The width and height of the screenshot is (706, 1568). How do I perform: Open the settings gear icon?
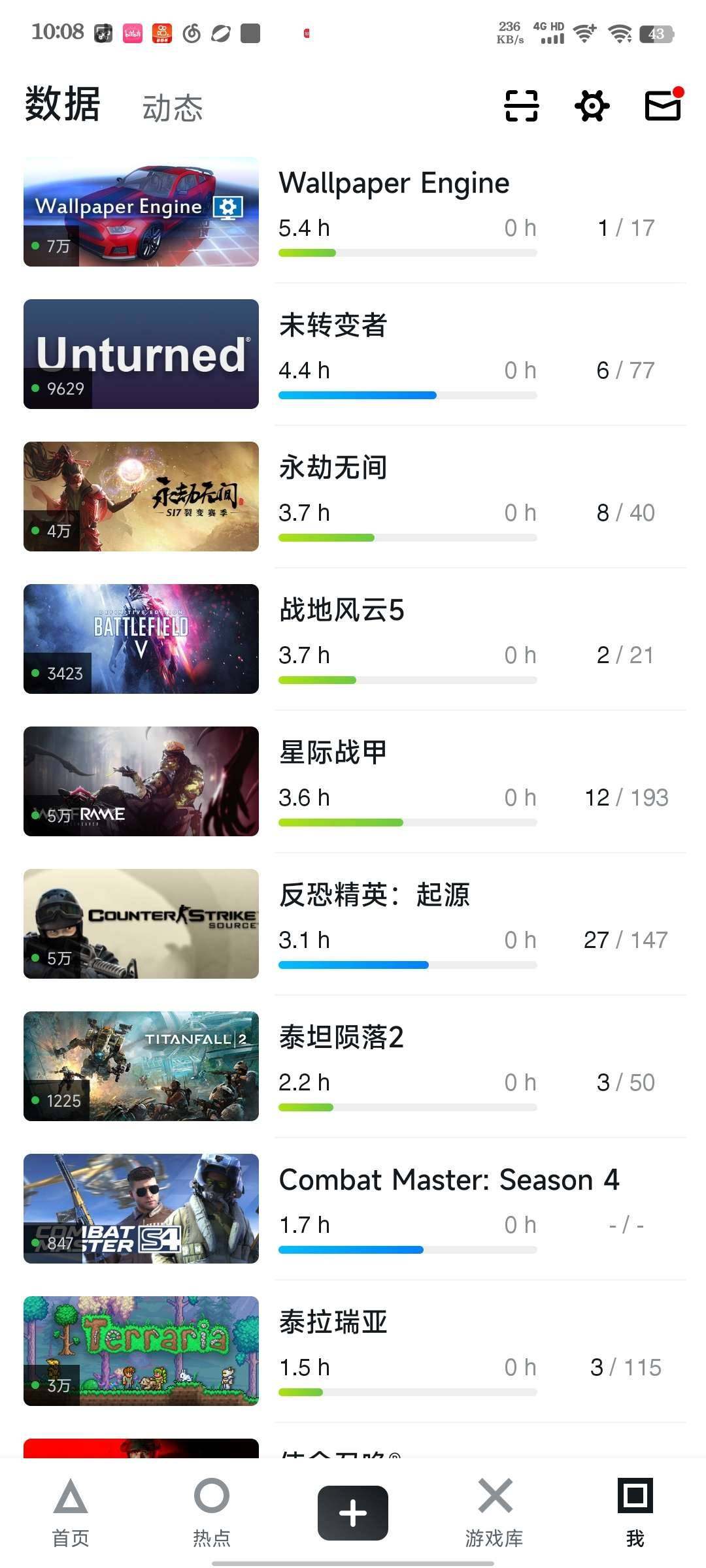coord(592,106)
